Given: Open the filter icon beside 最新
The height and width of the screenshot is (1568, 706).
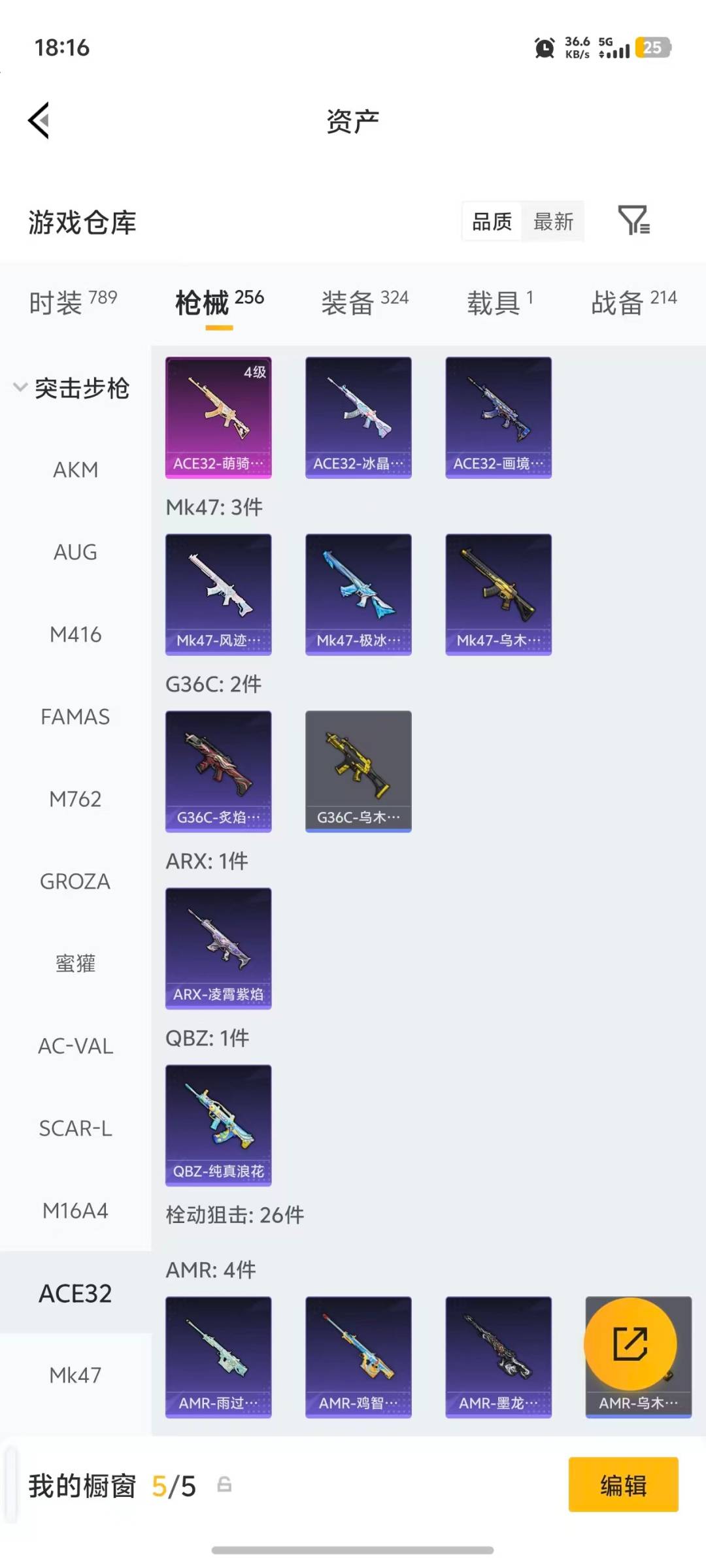Looking at the screenshot, I should click(633, 221).
